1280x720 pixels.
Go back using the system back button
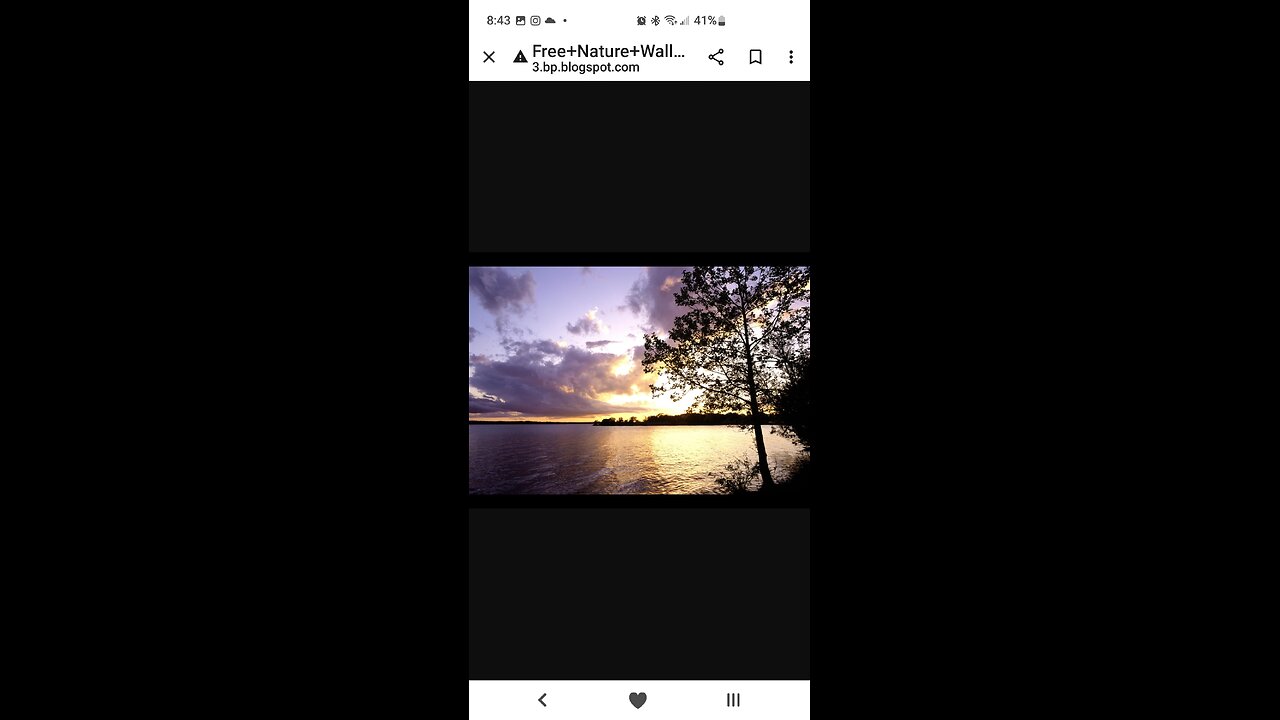[x=542, y=700]
